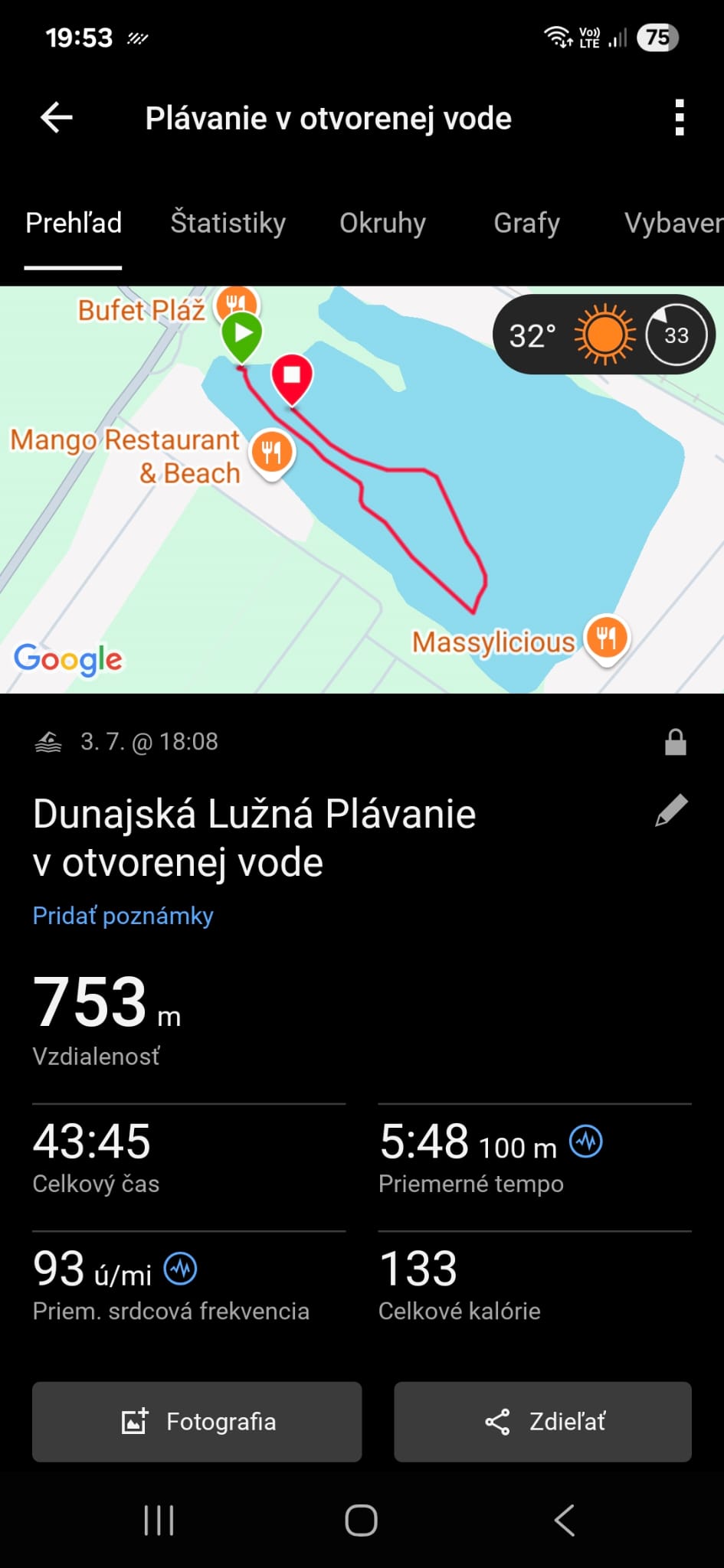Edit the activity name with pencil
Image resolution: width=724 pixels, height=1568 pixels.
point(671,811)
